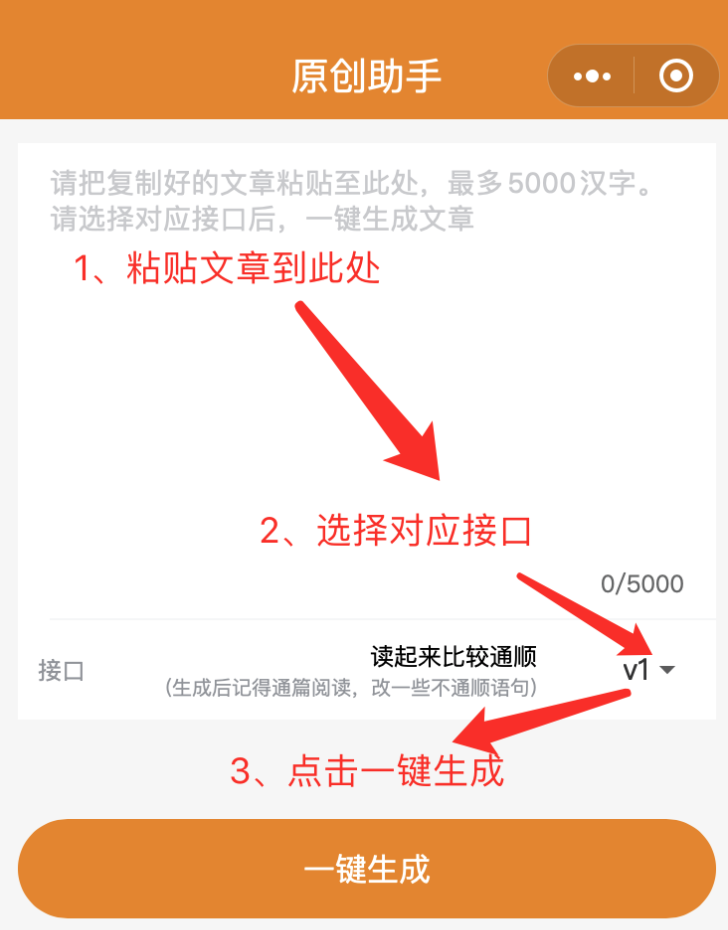Close the mini program with circle icon

(x=677, y=76)
